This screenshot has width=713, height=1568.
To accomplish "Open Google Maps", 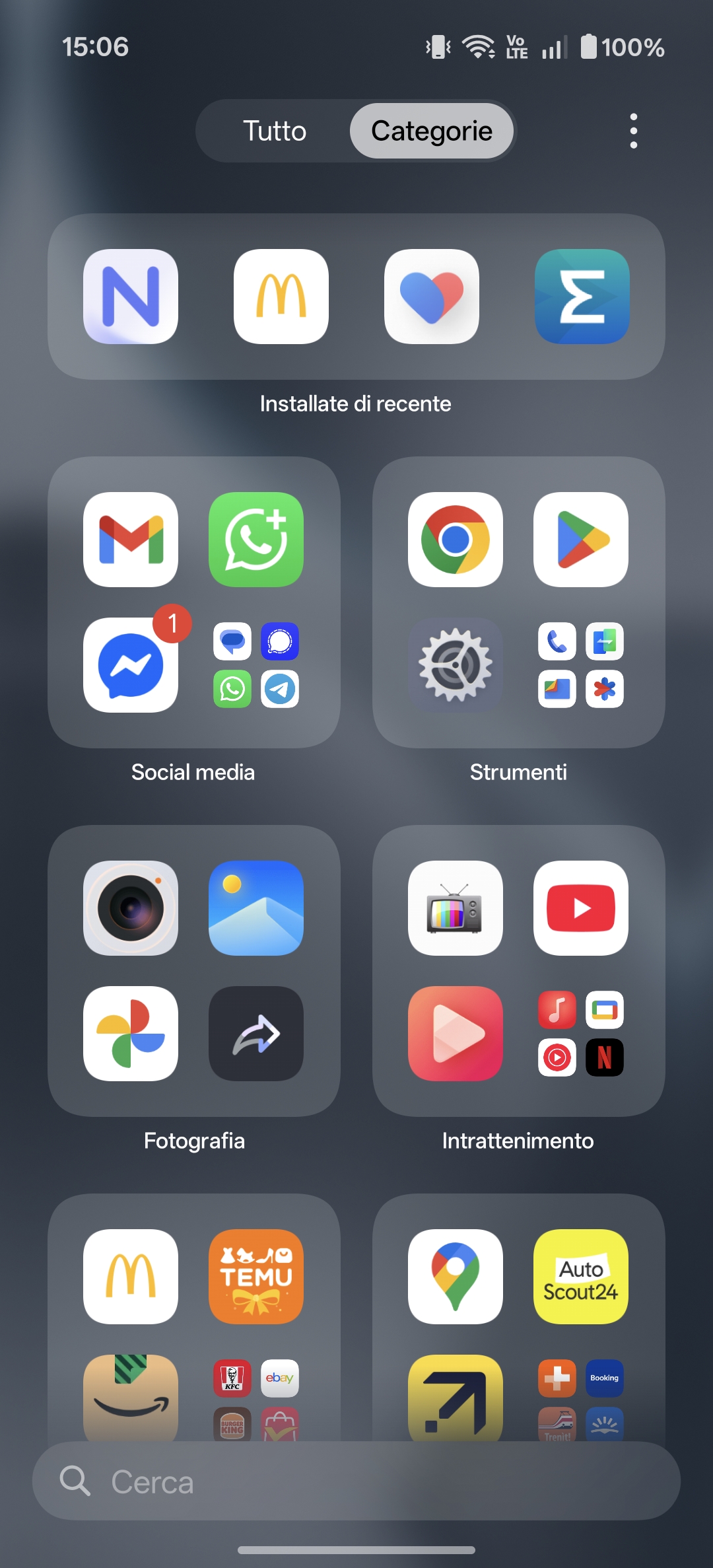I will pyautogui.click(x=456, y=1277).
